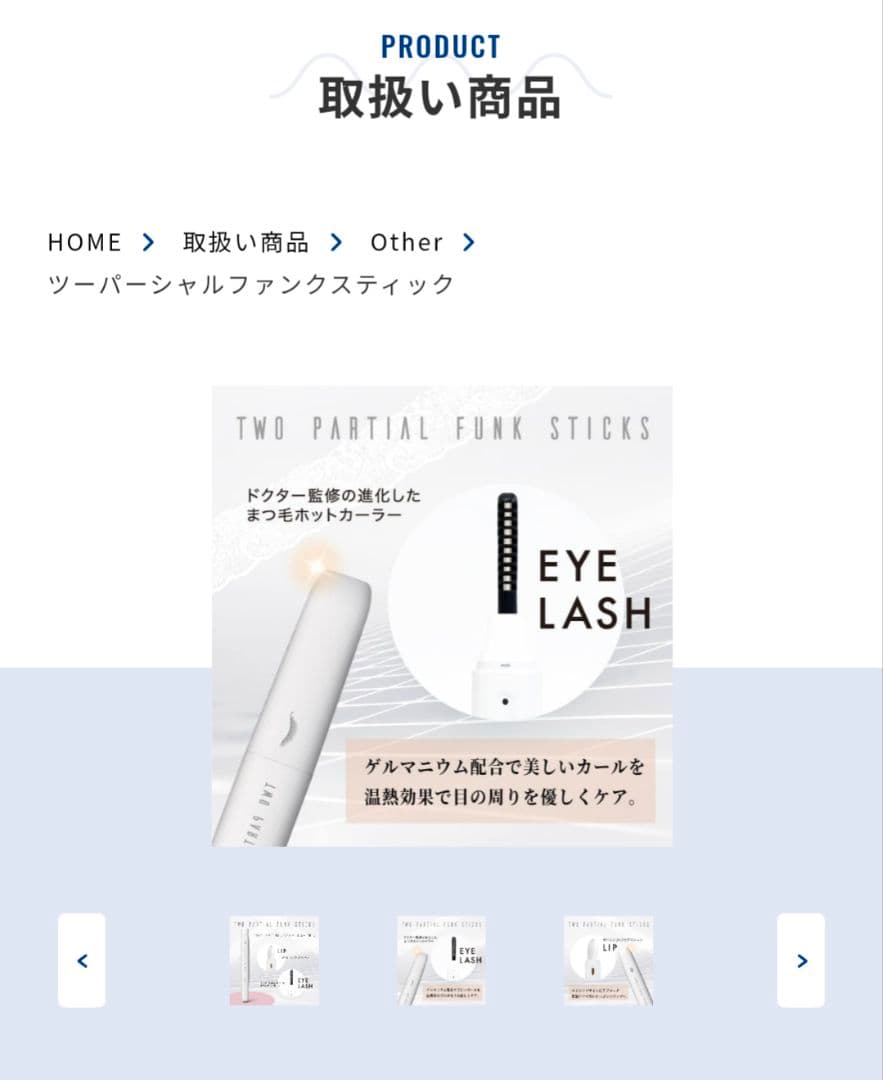
Task: Open 取扱い商品 breadcrumb link
Action: tap(245, 242)
